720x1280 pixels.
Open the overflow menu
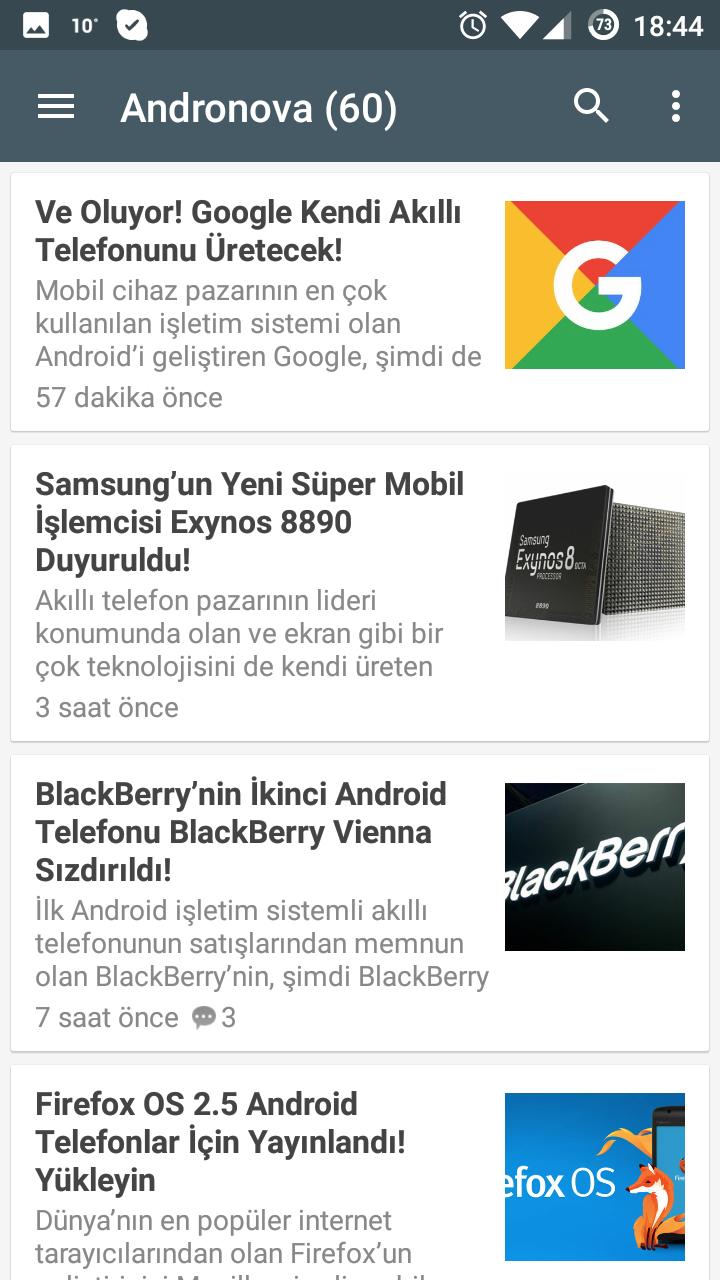point(676,106)
